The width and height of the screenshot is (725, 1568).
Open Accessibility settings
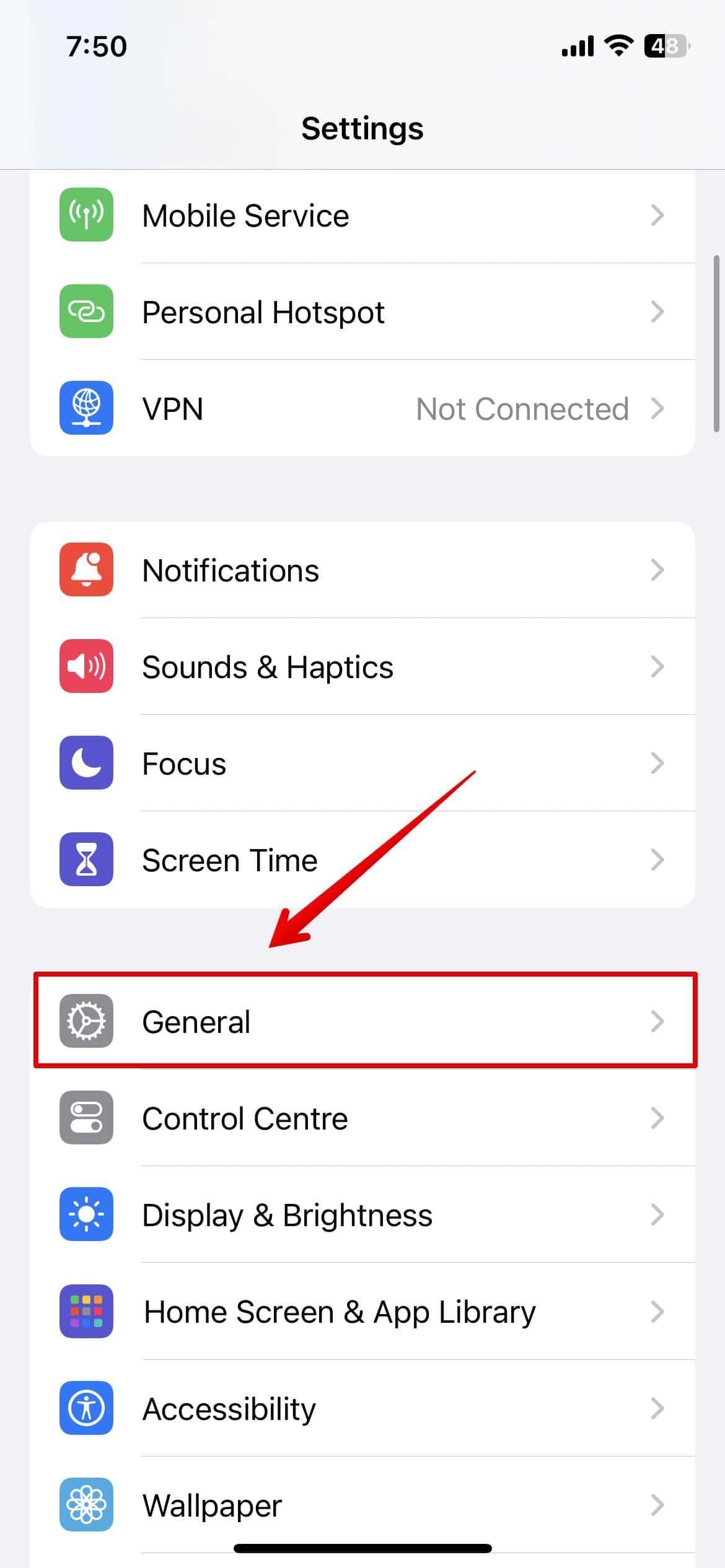pyautogui.click(x=362, y=1409)
